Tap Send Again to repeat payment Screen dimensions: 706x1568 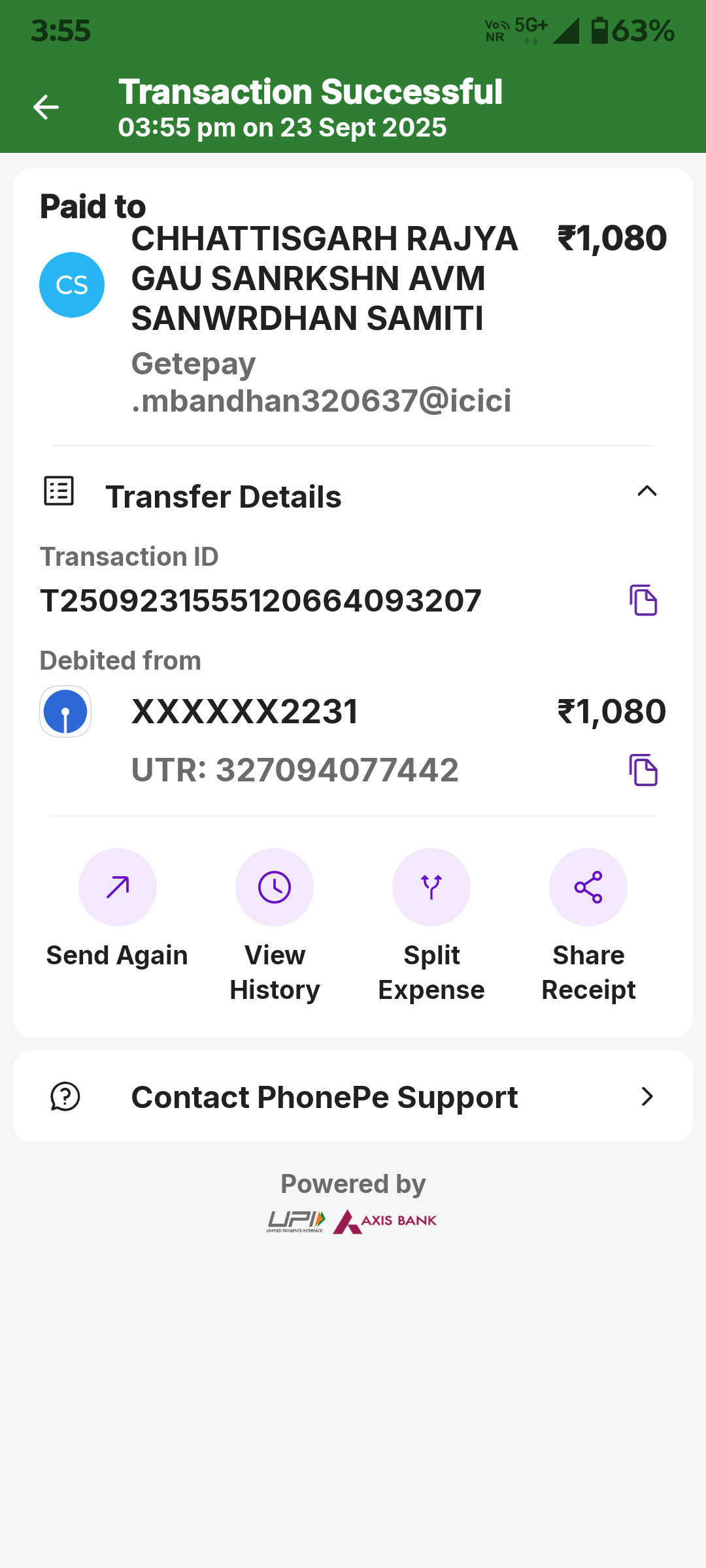[118, 887]
